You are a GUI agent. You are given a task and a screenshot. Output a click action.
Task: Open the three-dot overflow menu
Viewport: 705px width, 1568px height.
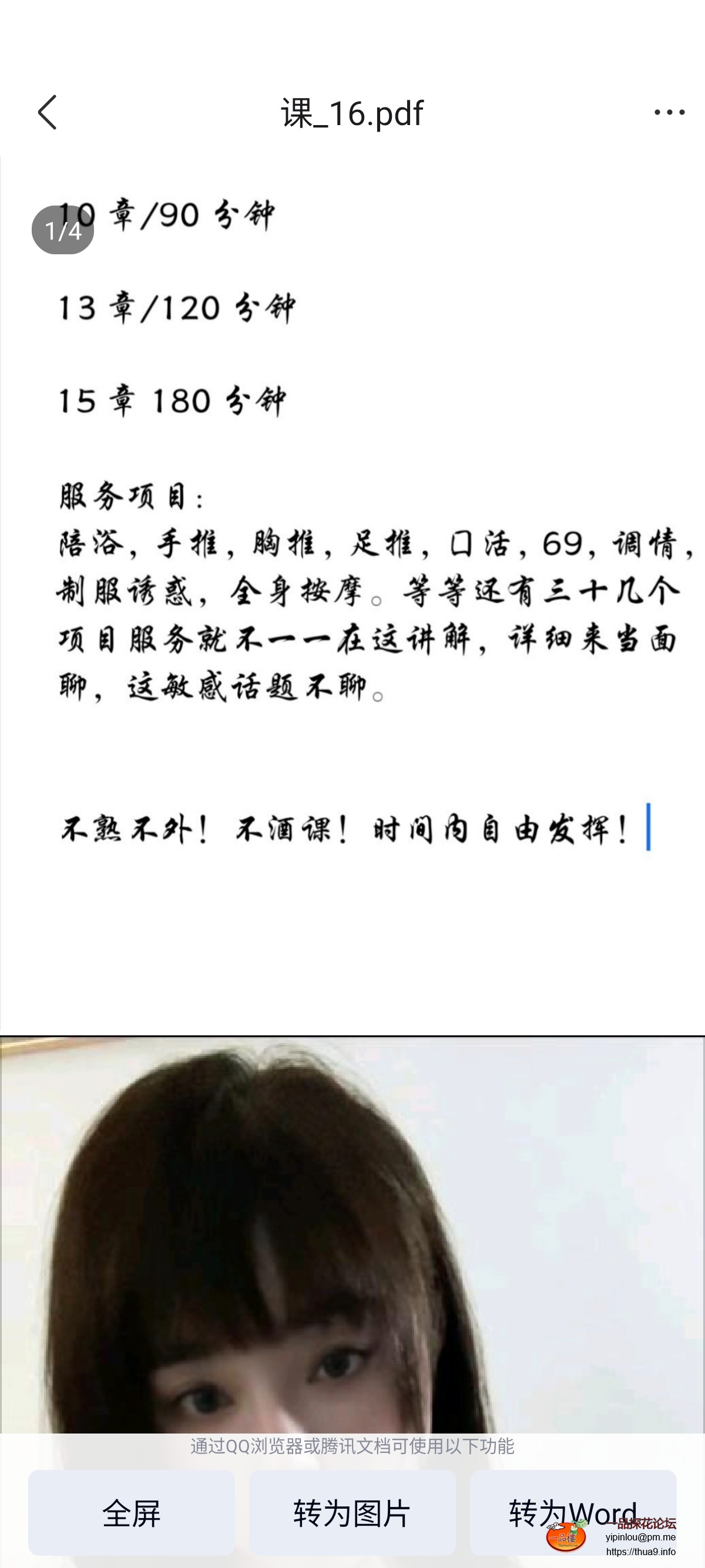click(x=669, y=112)
